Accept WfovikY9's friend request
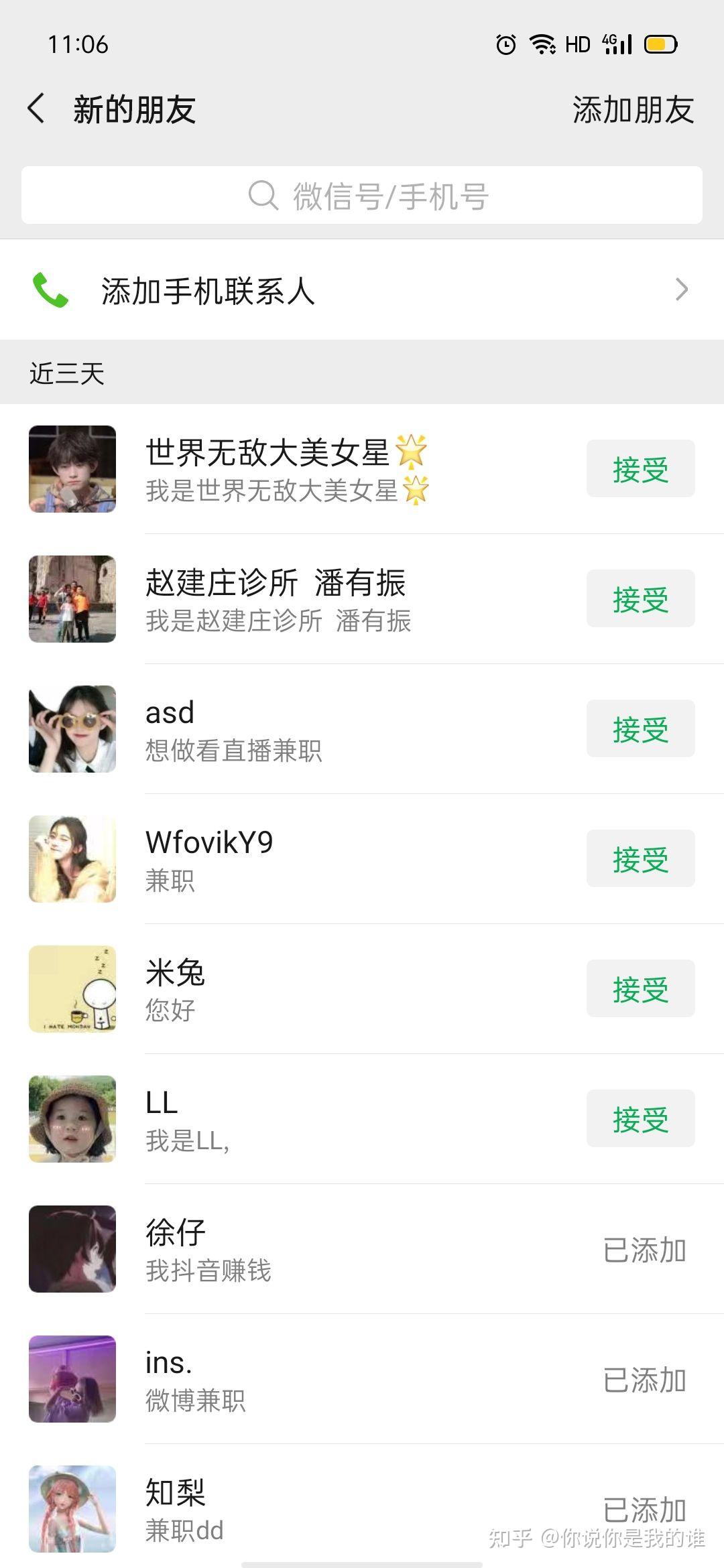The image size is (724, 1568). pos(640,859)
